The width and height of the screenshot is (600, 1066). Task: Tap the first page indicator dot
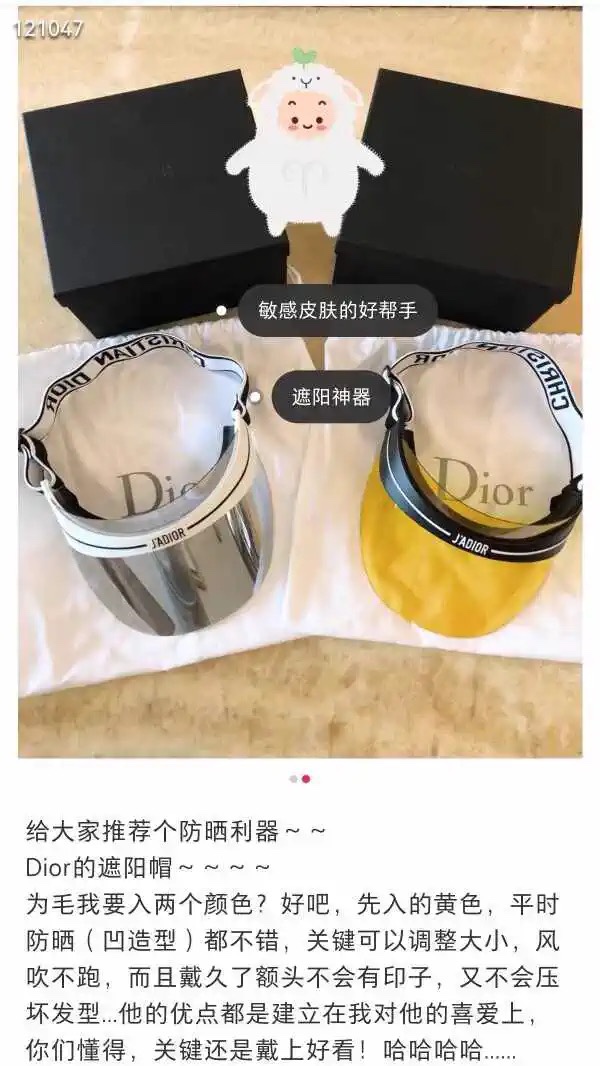[x=293, y=778]
